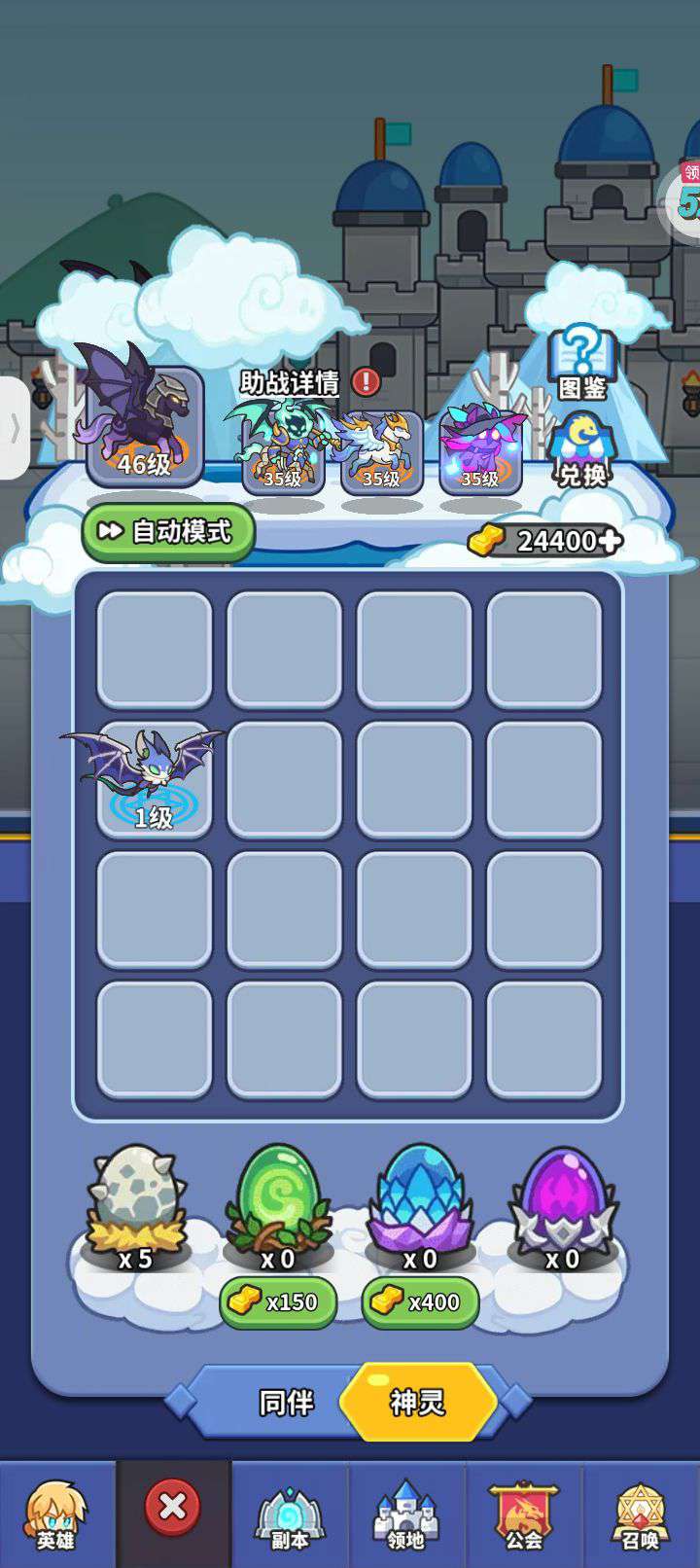Viewport: 700px width, 1568px height.
Task: Open the 图鉴 encyclopedia
Action: (581, 363)
